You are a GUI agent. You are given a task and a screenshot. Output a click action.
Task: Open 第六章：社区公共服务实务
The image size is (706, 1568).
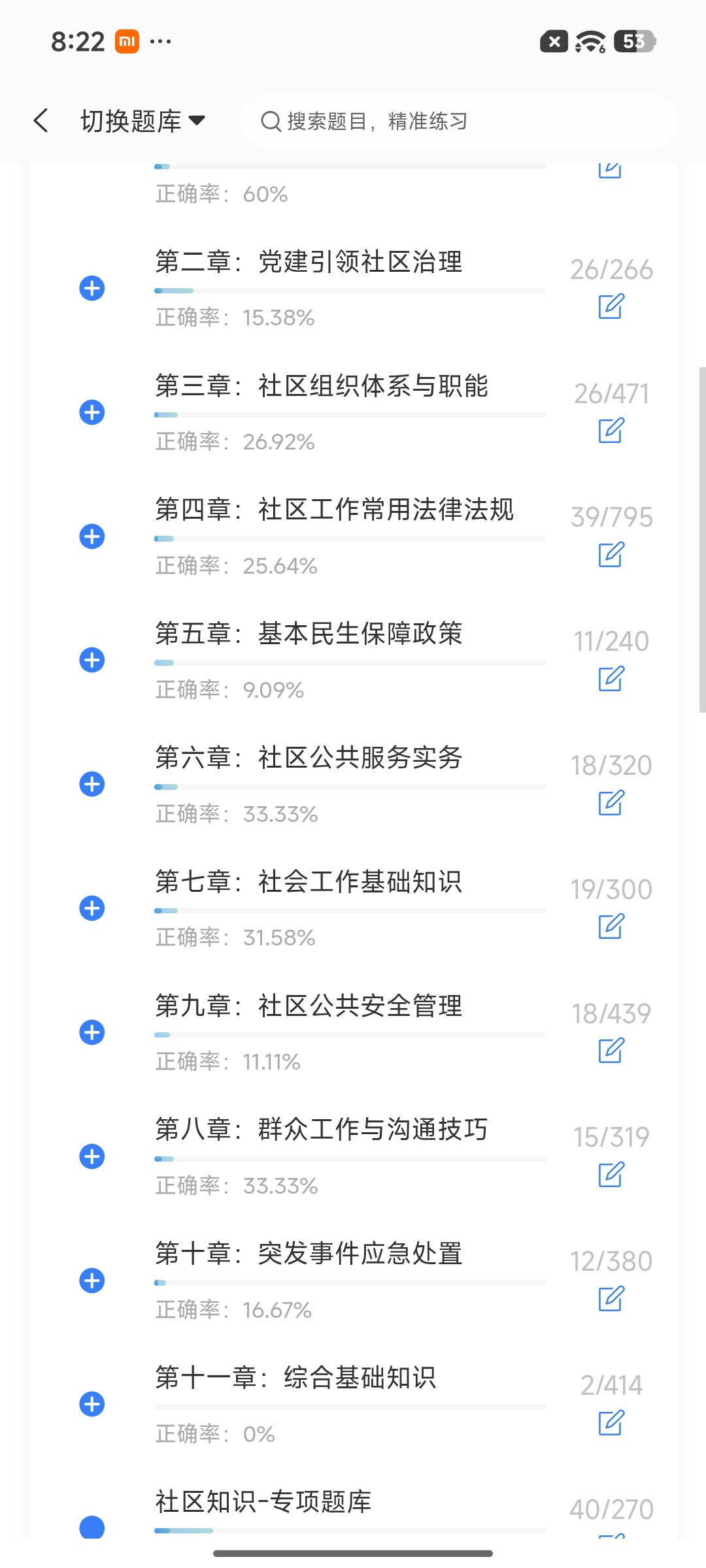(x=309, y=758)
